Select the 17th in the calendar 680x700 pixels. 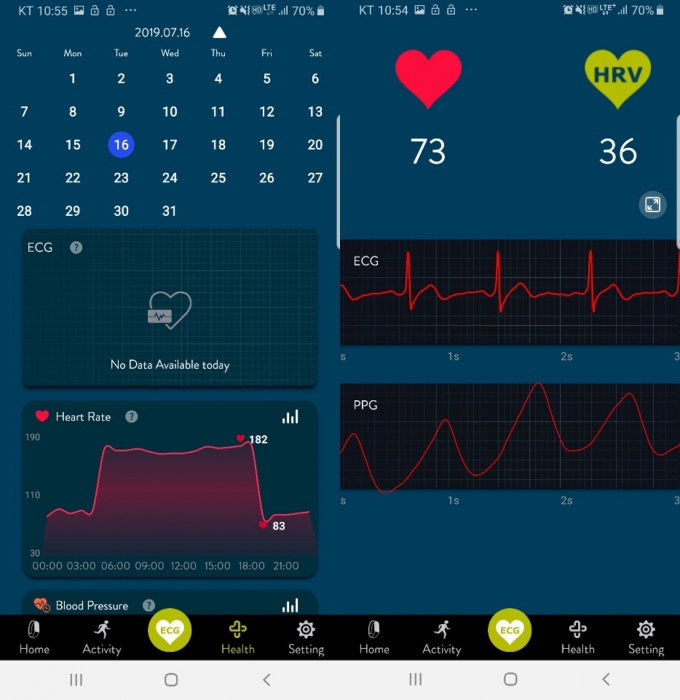point(170,145)
